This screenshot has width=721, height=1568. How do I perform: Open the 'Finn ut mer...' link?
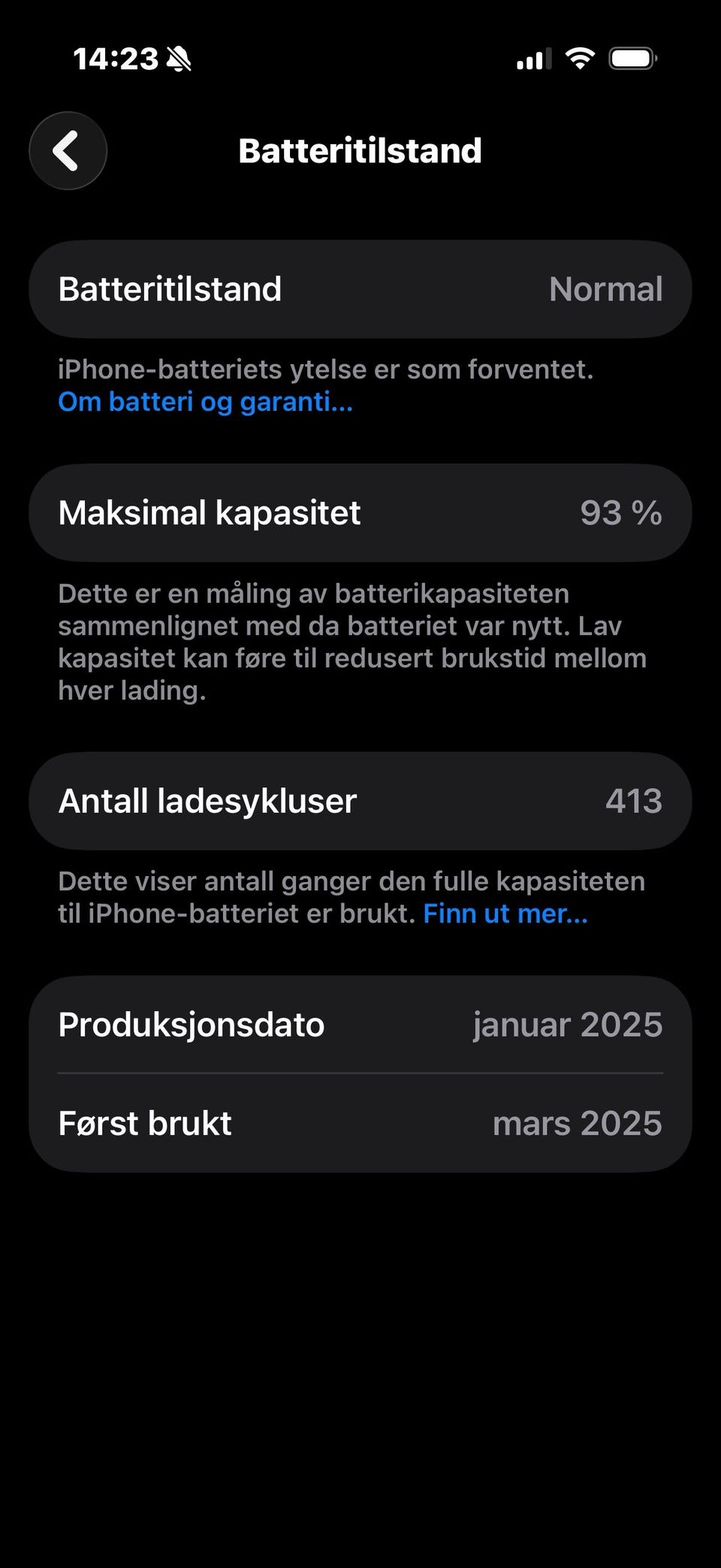click(505, 914)
